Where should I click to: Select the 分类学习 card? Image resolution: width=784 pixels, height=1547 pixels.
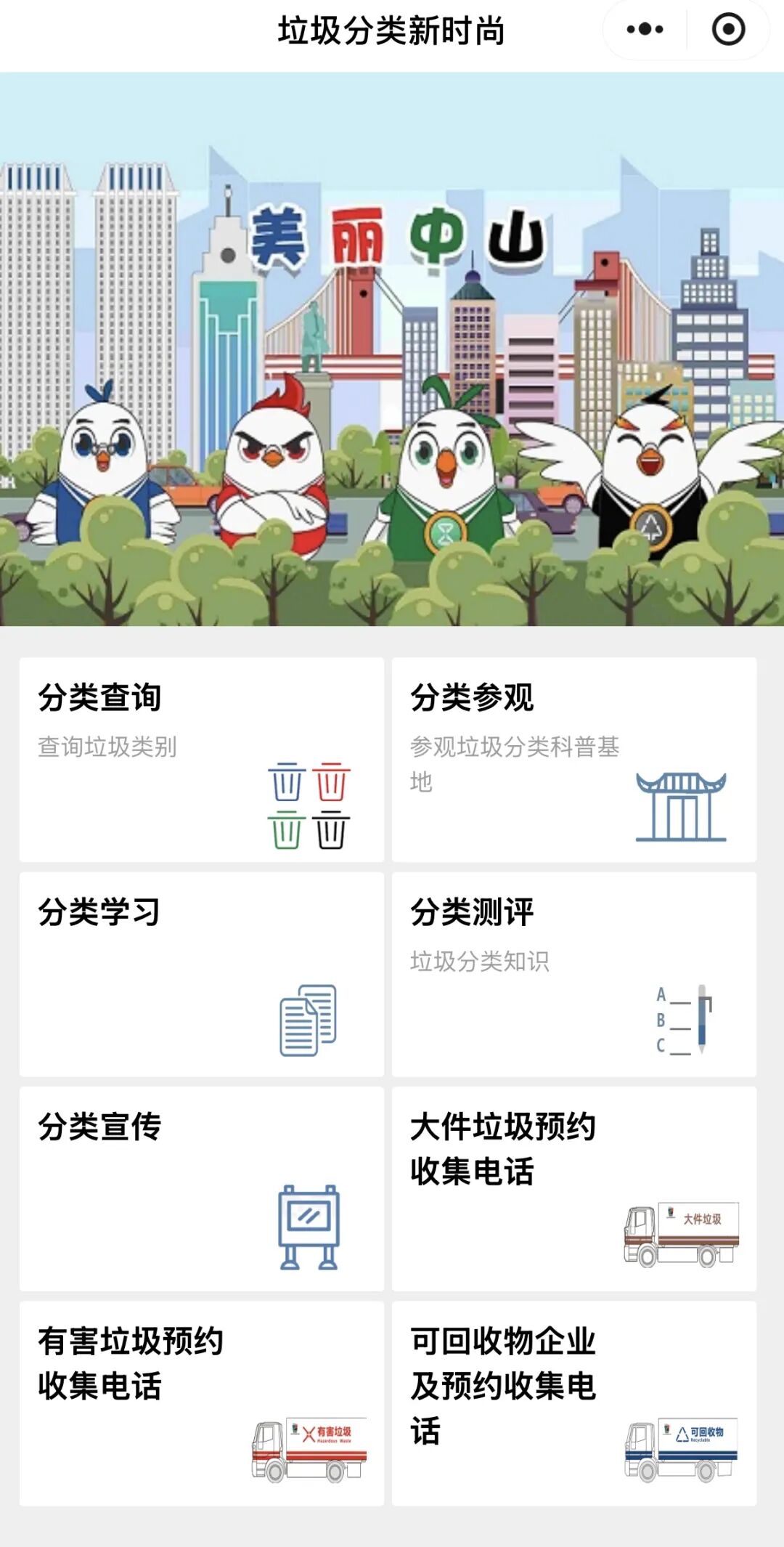click(201, 974)
